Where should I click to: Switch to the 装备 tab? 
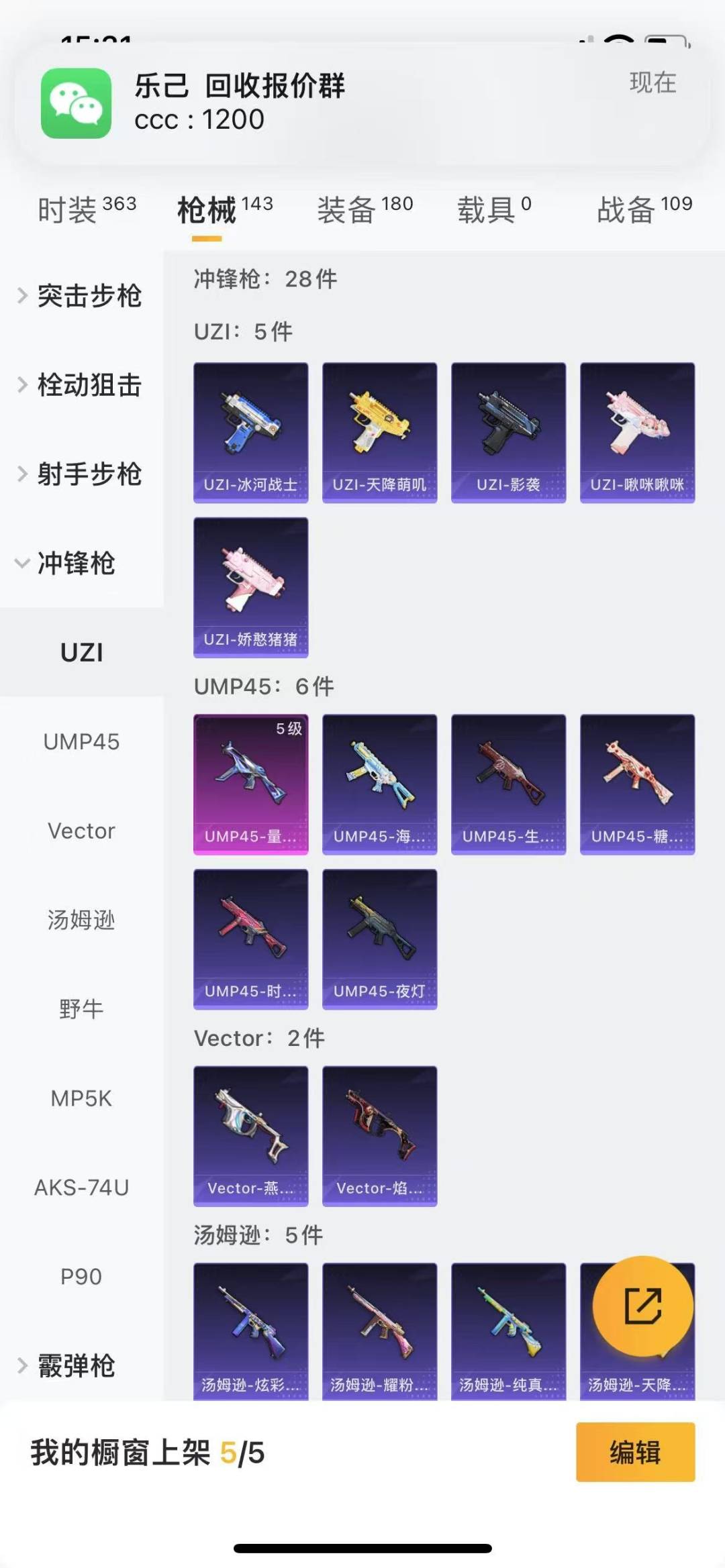pyautogui.click(x=365, y=209)
